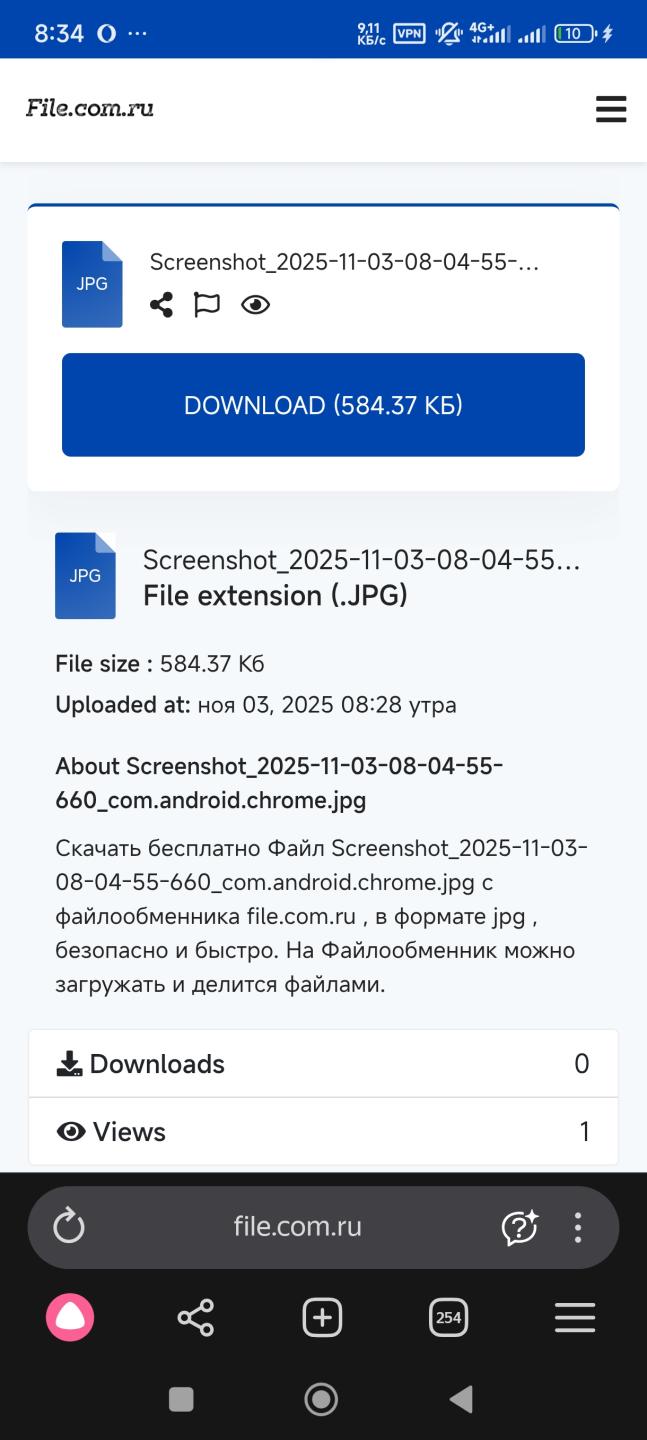647x1440 pixels.
Task: Open the file.com.ru address bar
Action: pos(297,1226)
